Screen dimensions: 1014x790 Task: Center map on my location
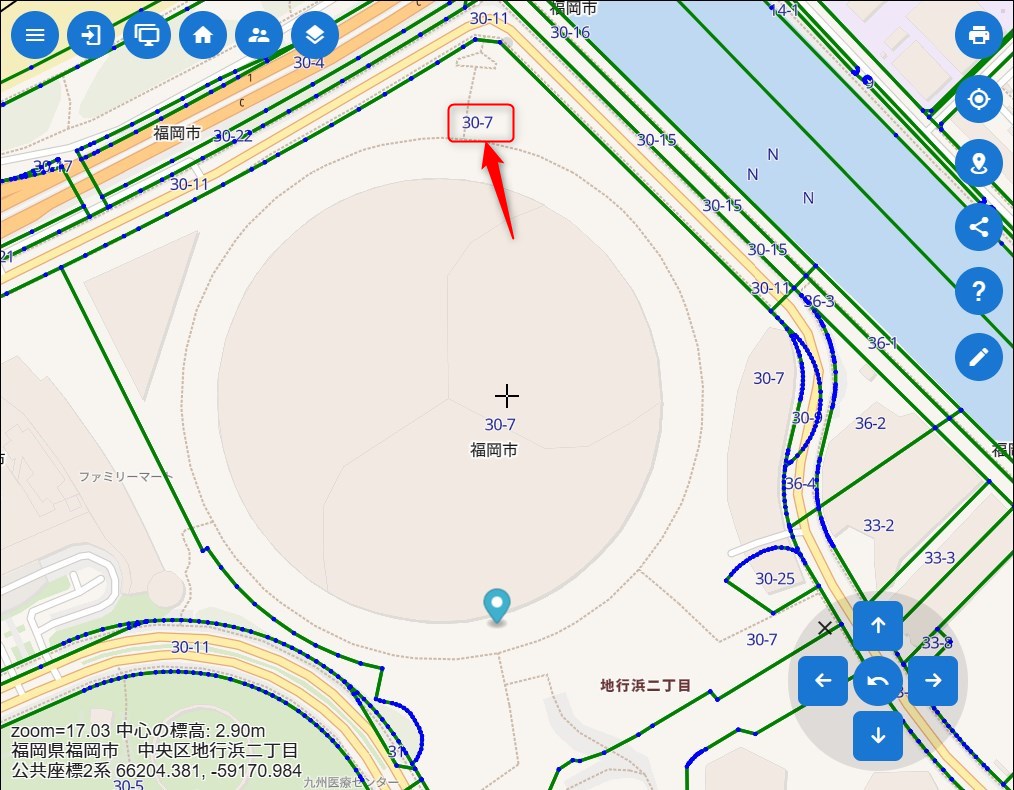pos(978,99)
